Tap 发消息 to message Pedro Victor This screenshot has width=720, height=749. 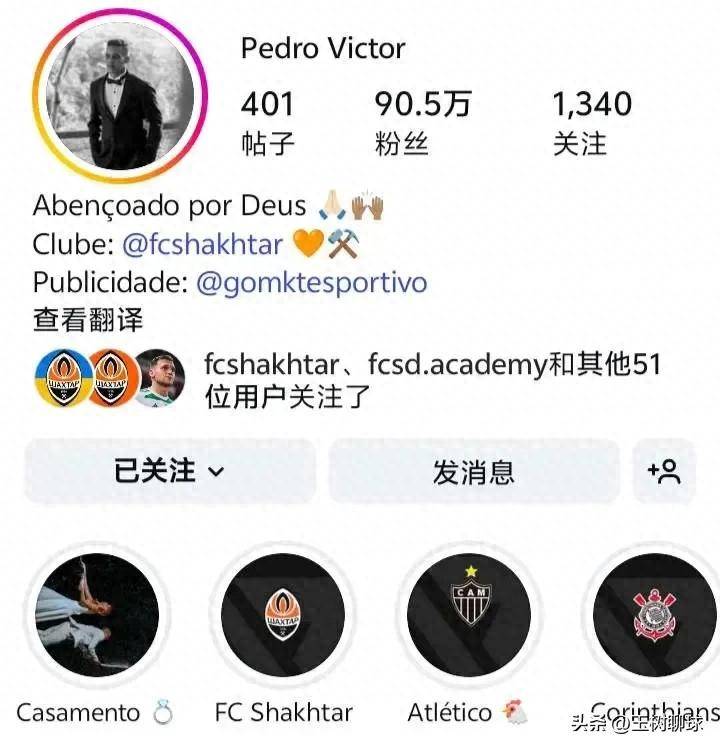point(474,471)
